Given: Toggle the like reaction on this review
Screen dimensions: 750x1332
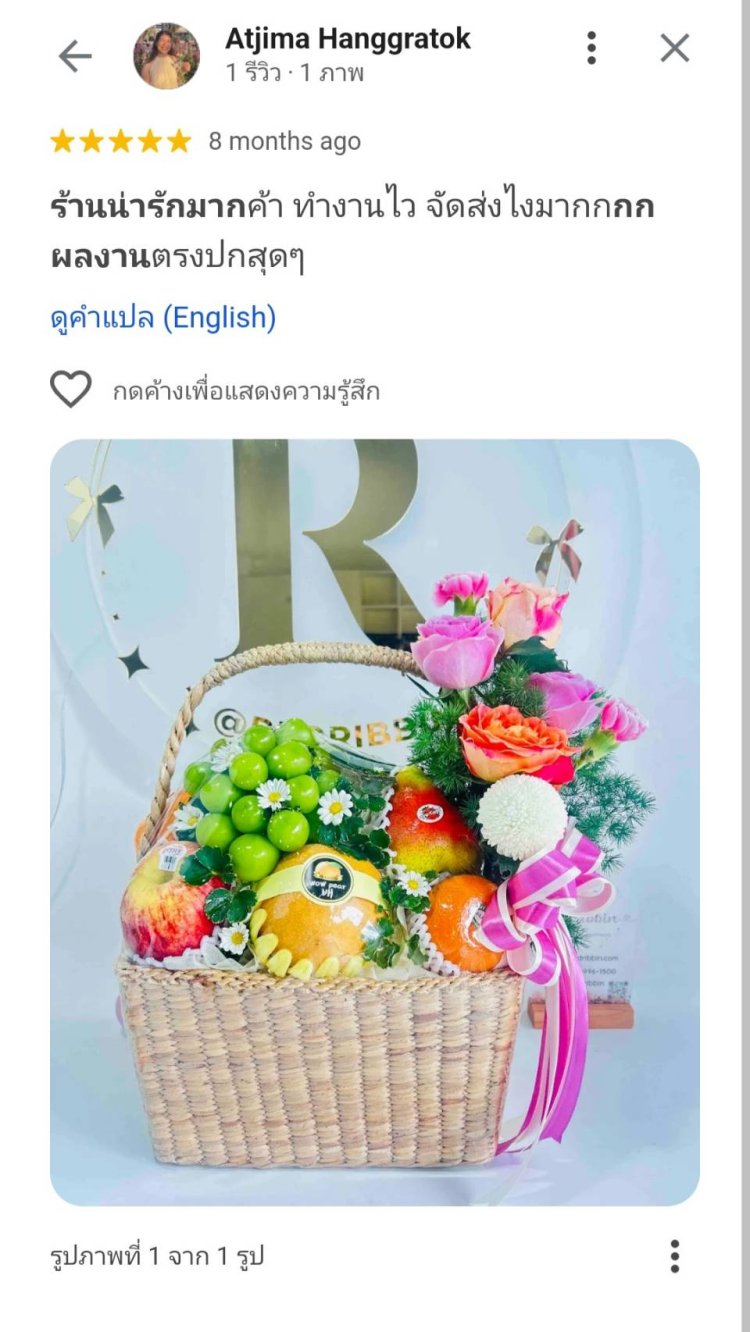Looking at the screenshot, I should pos(72,392).
